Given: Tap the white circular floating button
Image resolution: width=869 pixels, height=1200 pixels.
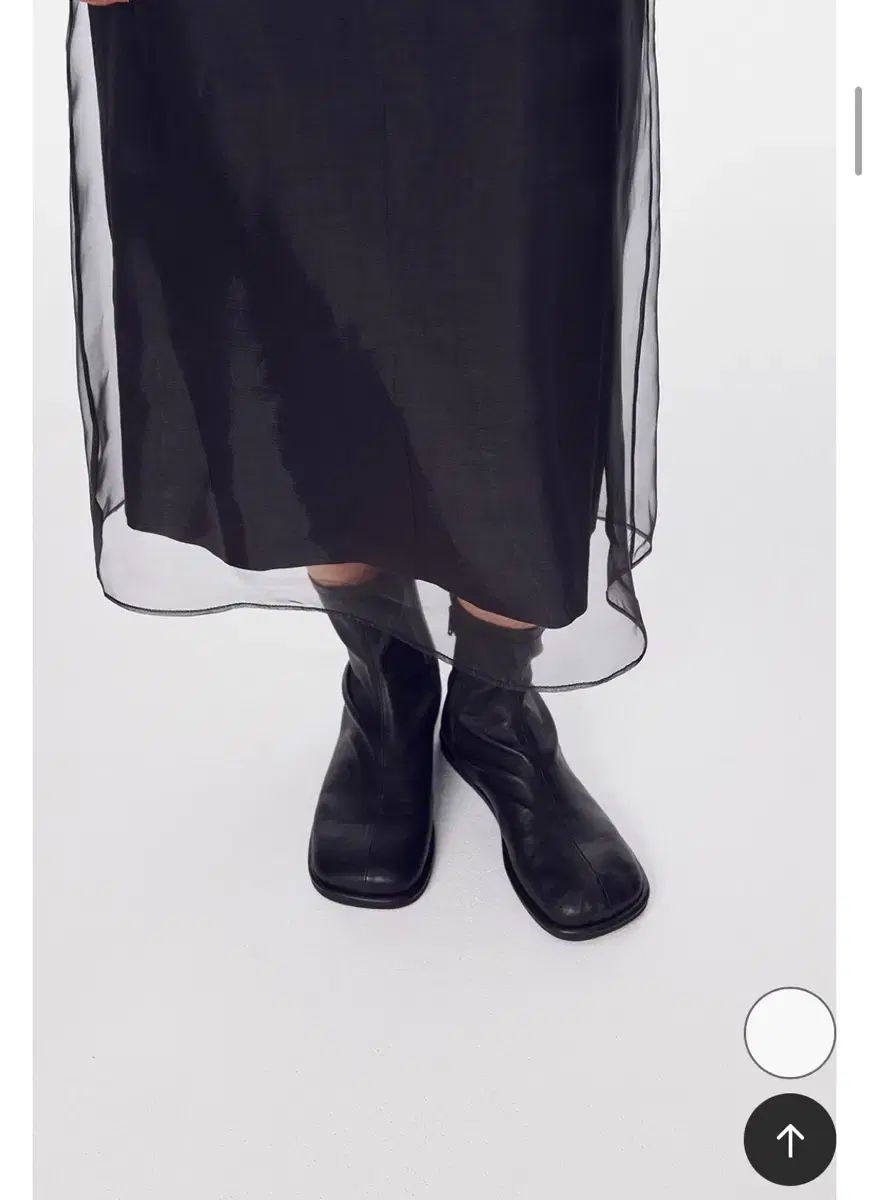Looking at the screenshot, I should (789, 1033).
